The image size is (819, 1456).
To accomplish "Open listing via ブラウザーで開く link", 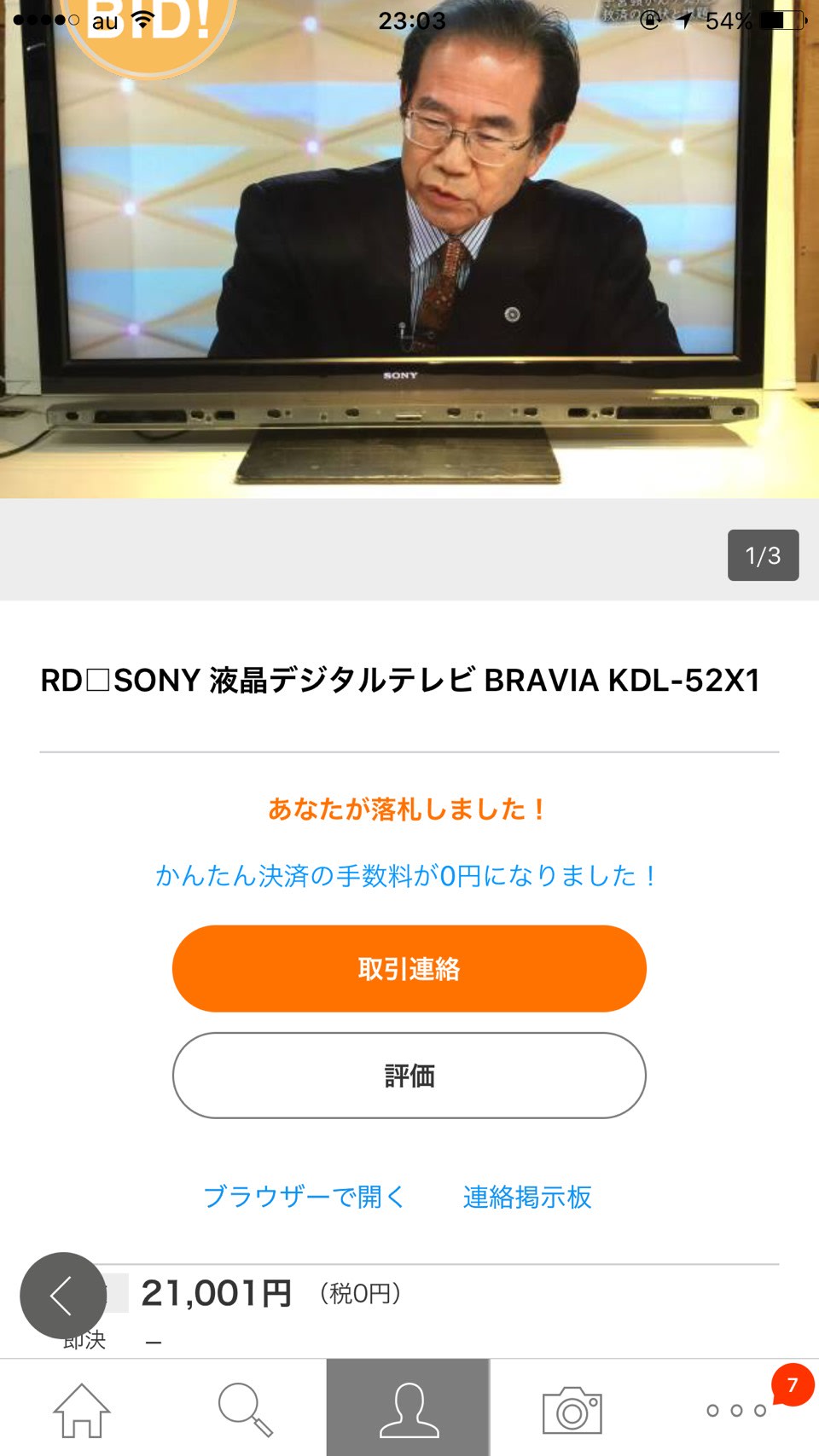I will click(304, 1197).
